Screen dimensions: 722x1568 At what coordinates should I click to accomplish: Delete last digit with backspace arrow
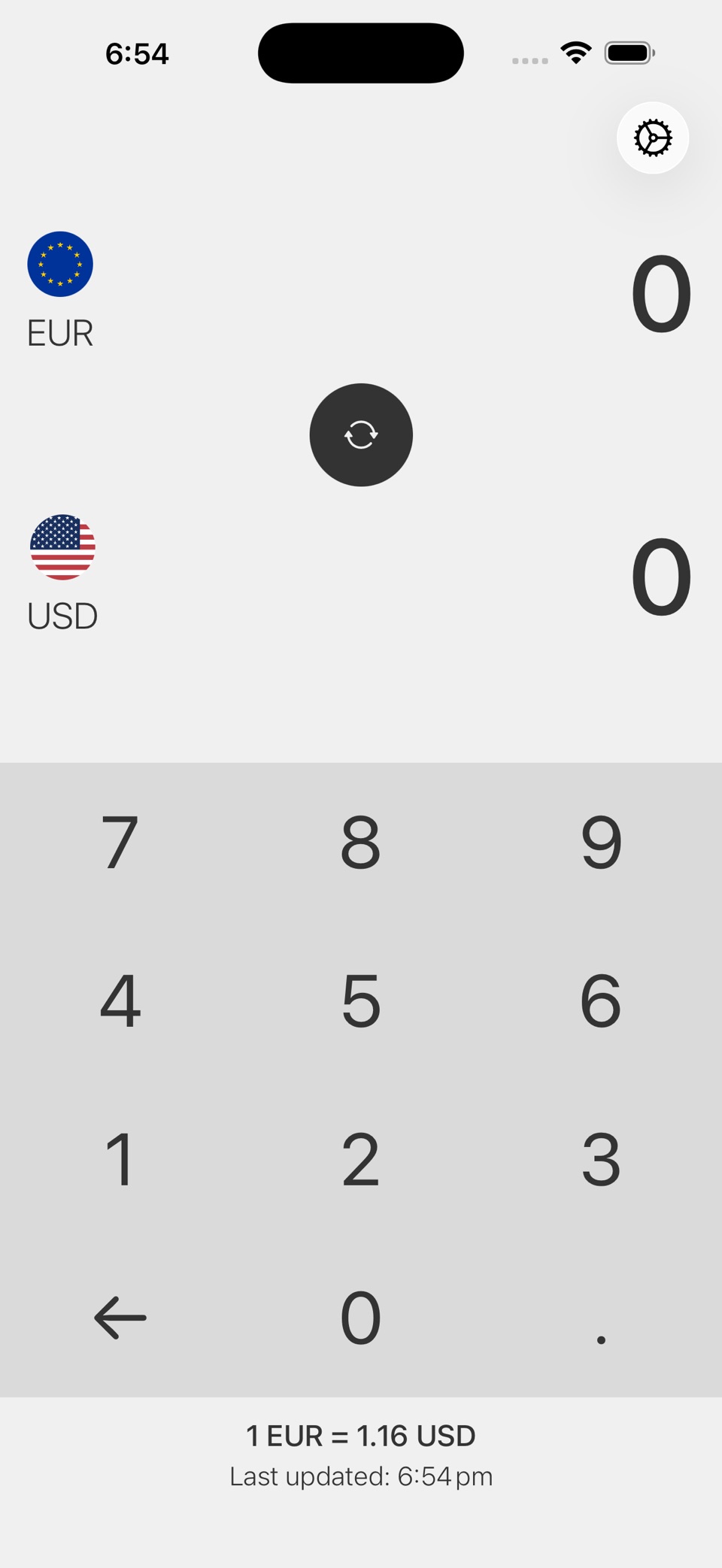pyautogui.click(x=120, y=1318)
